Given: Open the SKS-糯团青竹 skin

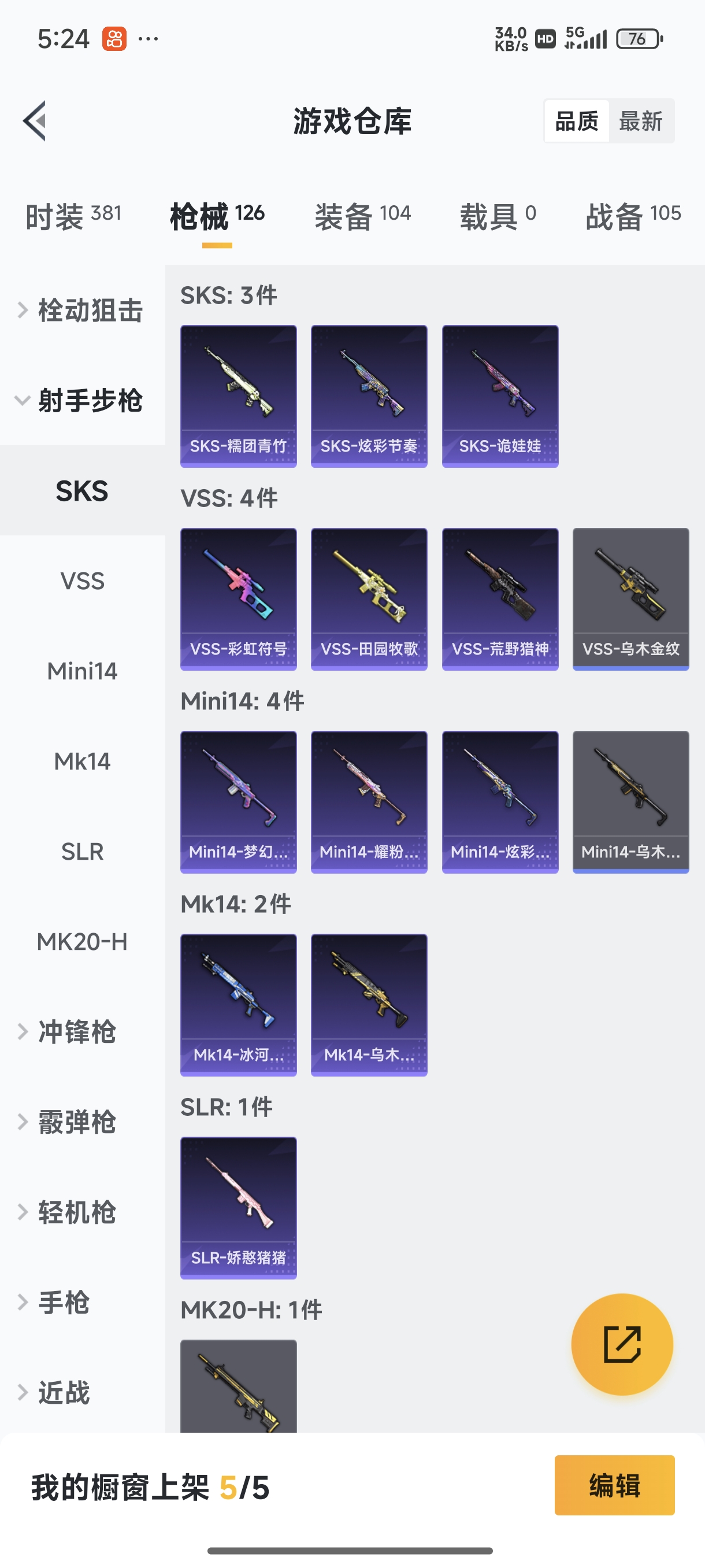Looking at the screenshot, I should tap(239, 395).
